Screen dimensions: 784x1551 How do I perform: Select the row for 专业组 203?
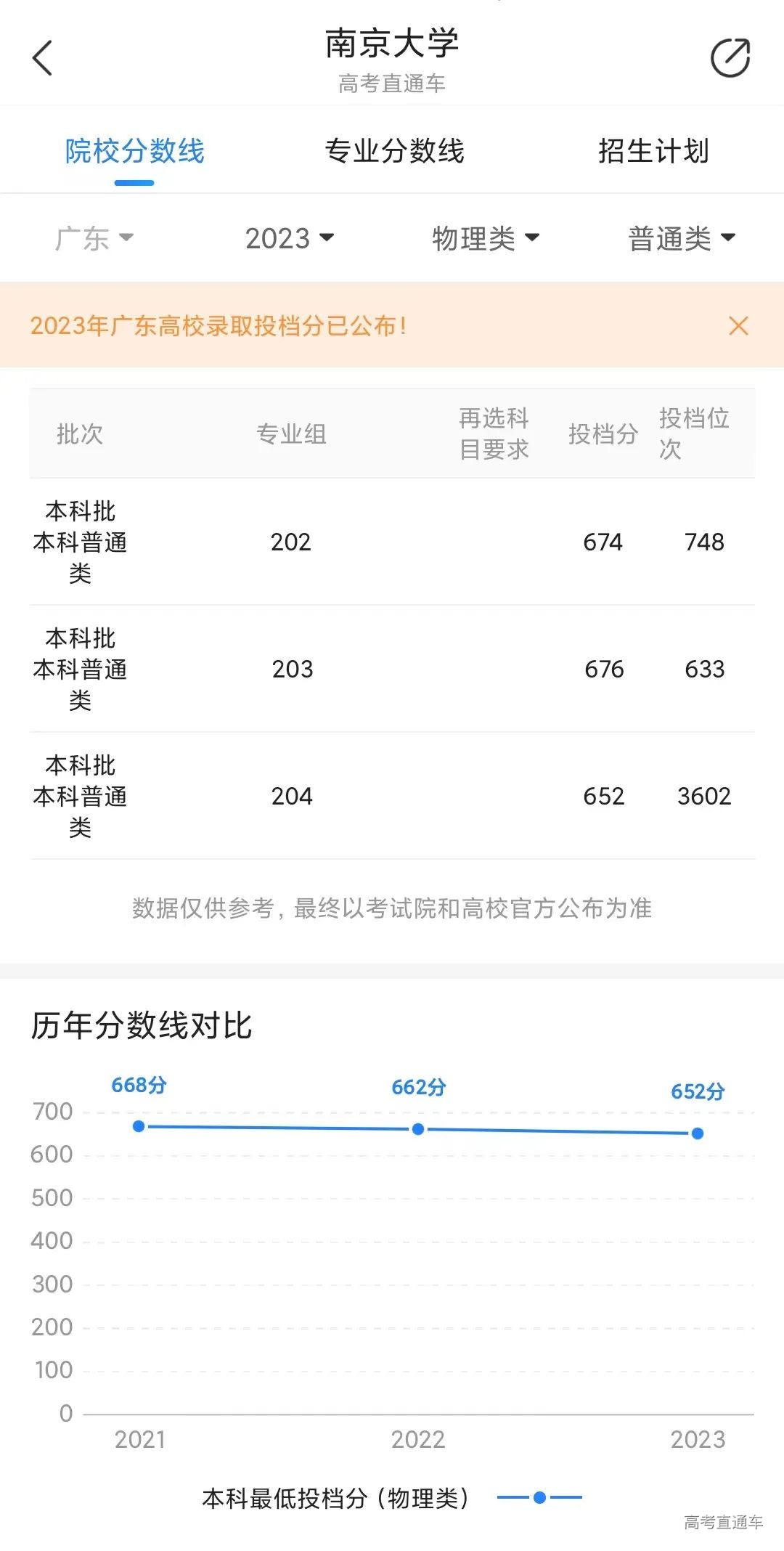392,669
